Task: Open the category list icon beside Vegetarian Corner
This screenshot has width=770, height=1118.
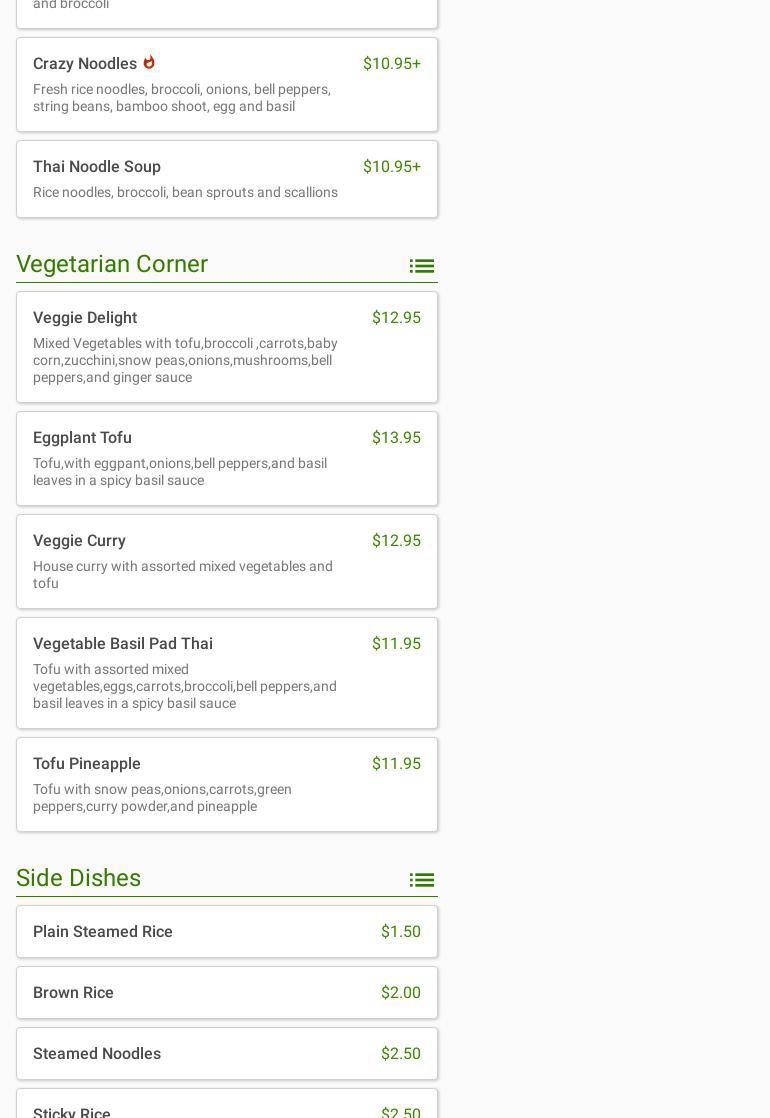Action: (421, 266)
